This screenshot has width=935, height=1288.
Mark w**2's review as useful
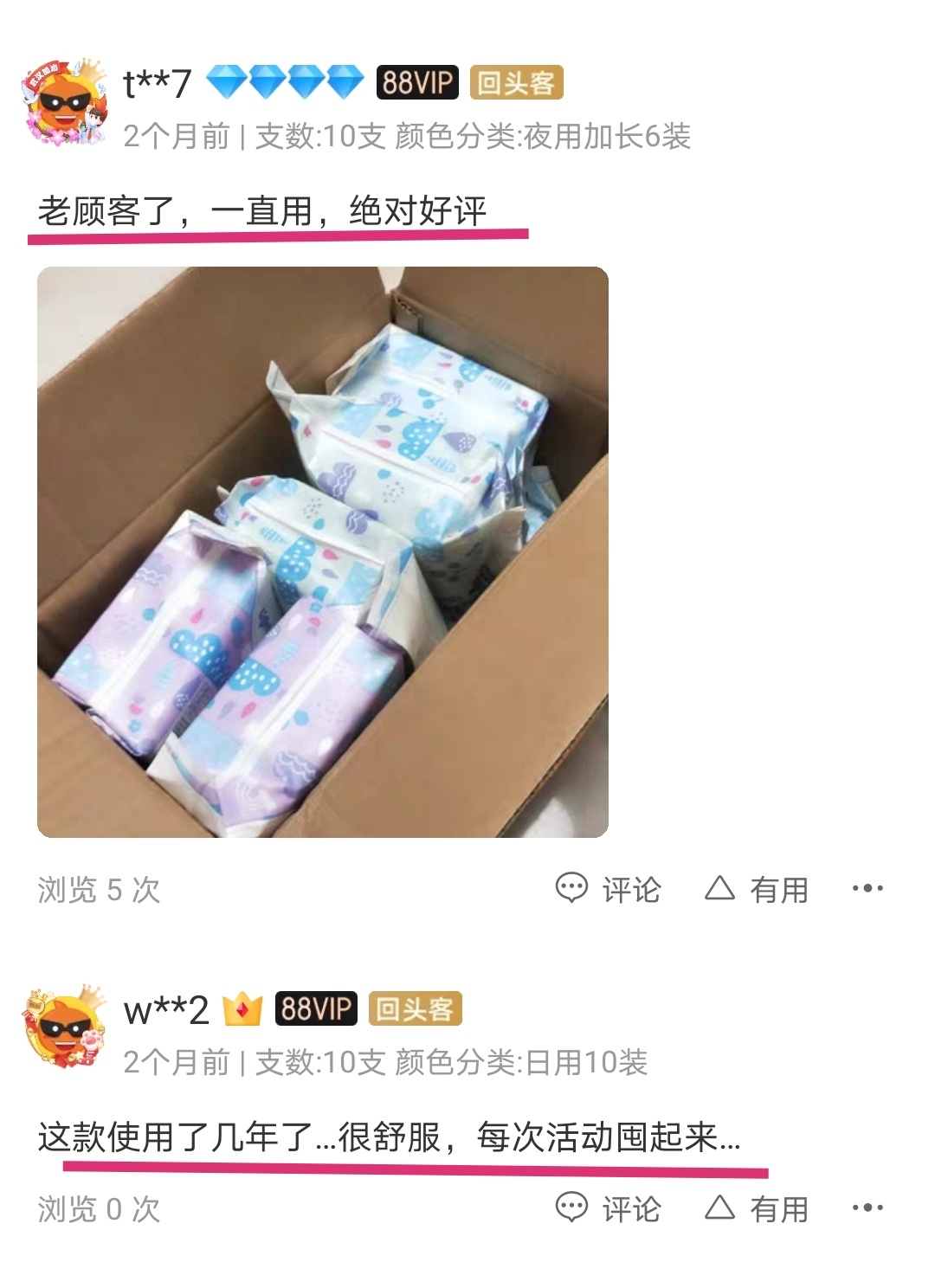(x=757, y=1208)
